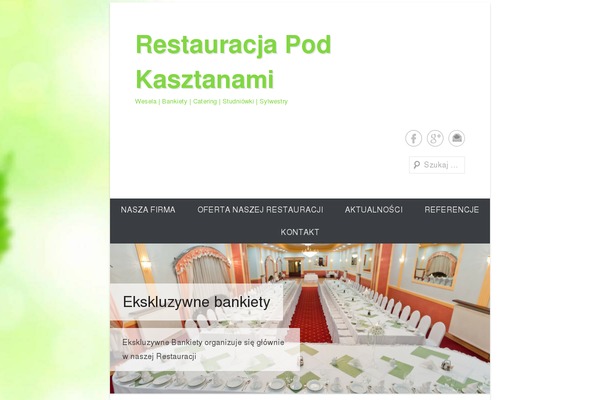
Task: Select the Aktualności menu item
Action: point(374,210)
